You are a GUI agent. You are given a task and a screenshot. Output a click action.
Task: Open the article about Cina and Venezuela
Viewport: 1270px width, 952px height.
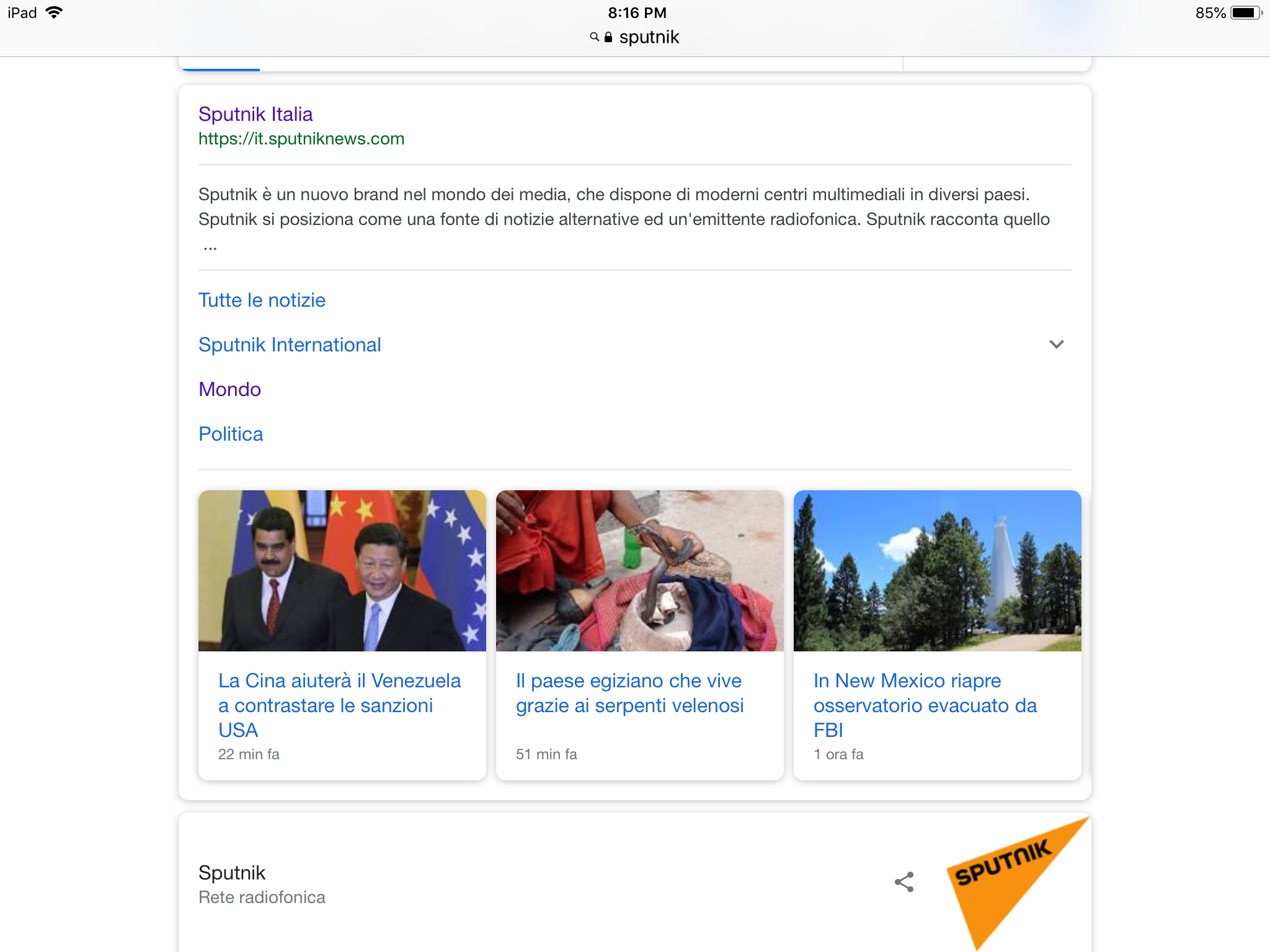point(340,705)
